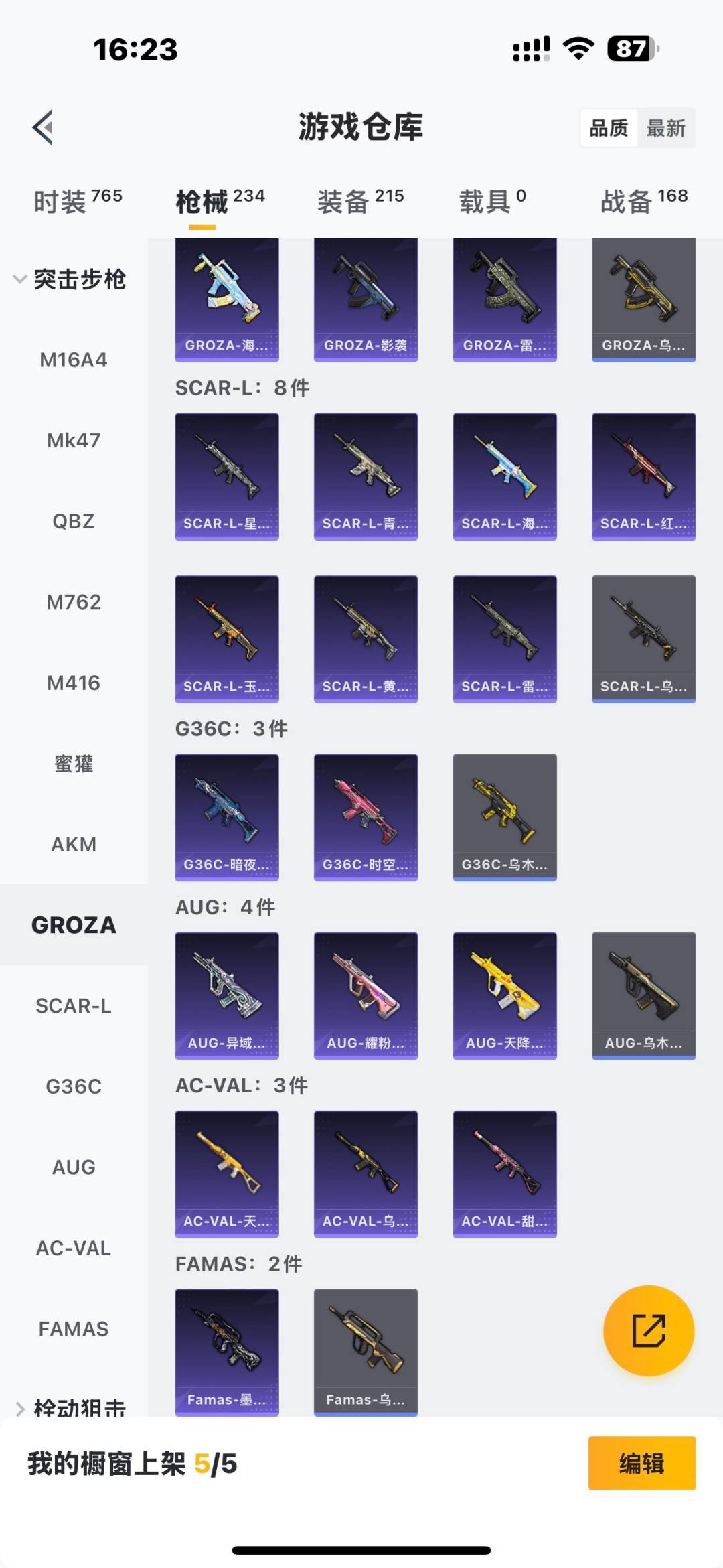Screen dimensions: 723x1568
Task: Open the GROZA-影袭 skin
Action: point(366,300)
